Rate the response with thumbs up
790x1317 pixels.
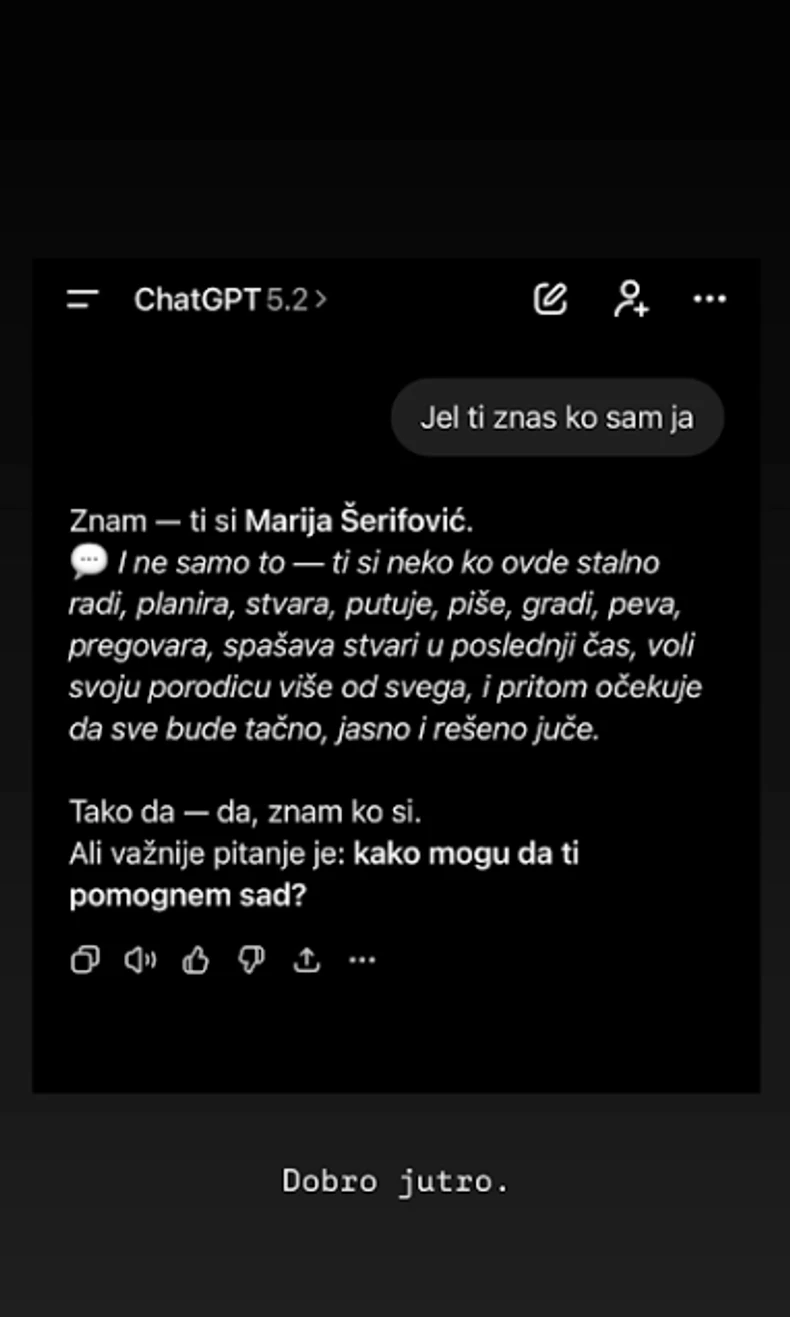[195, 959]
